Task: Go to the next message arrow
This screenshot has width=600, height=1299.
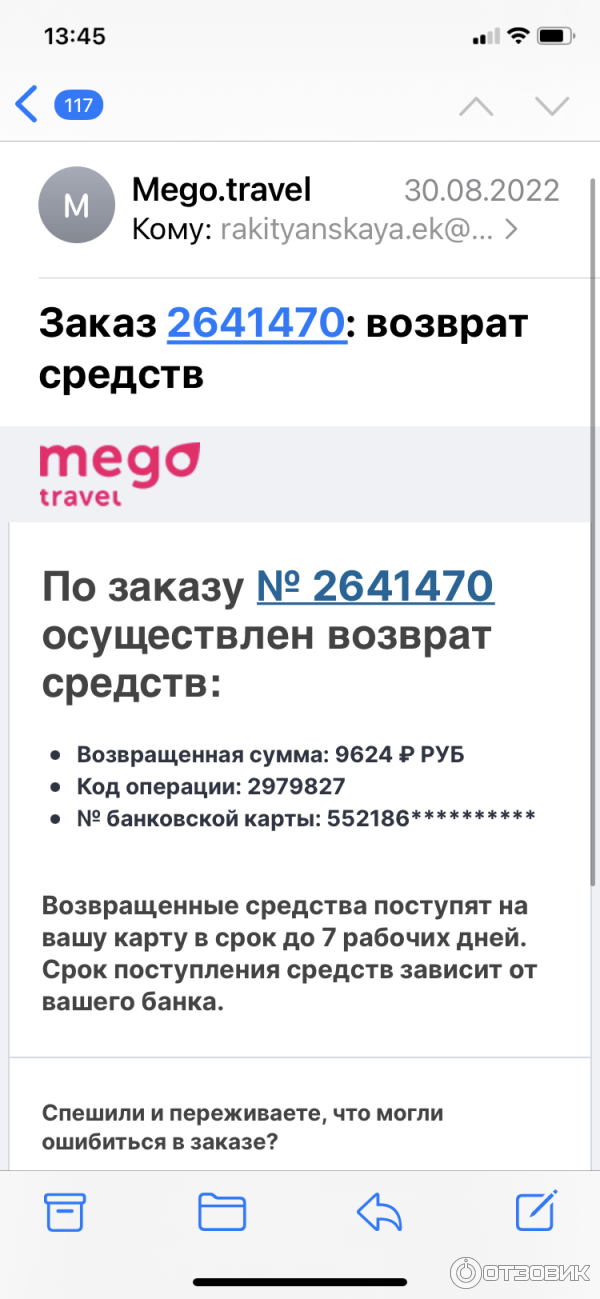Action: (x=551, y=105)
